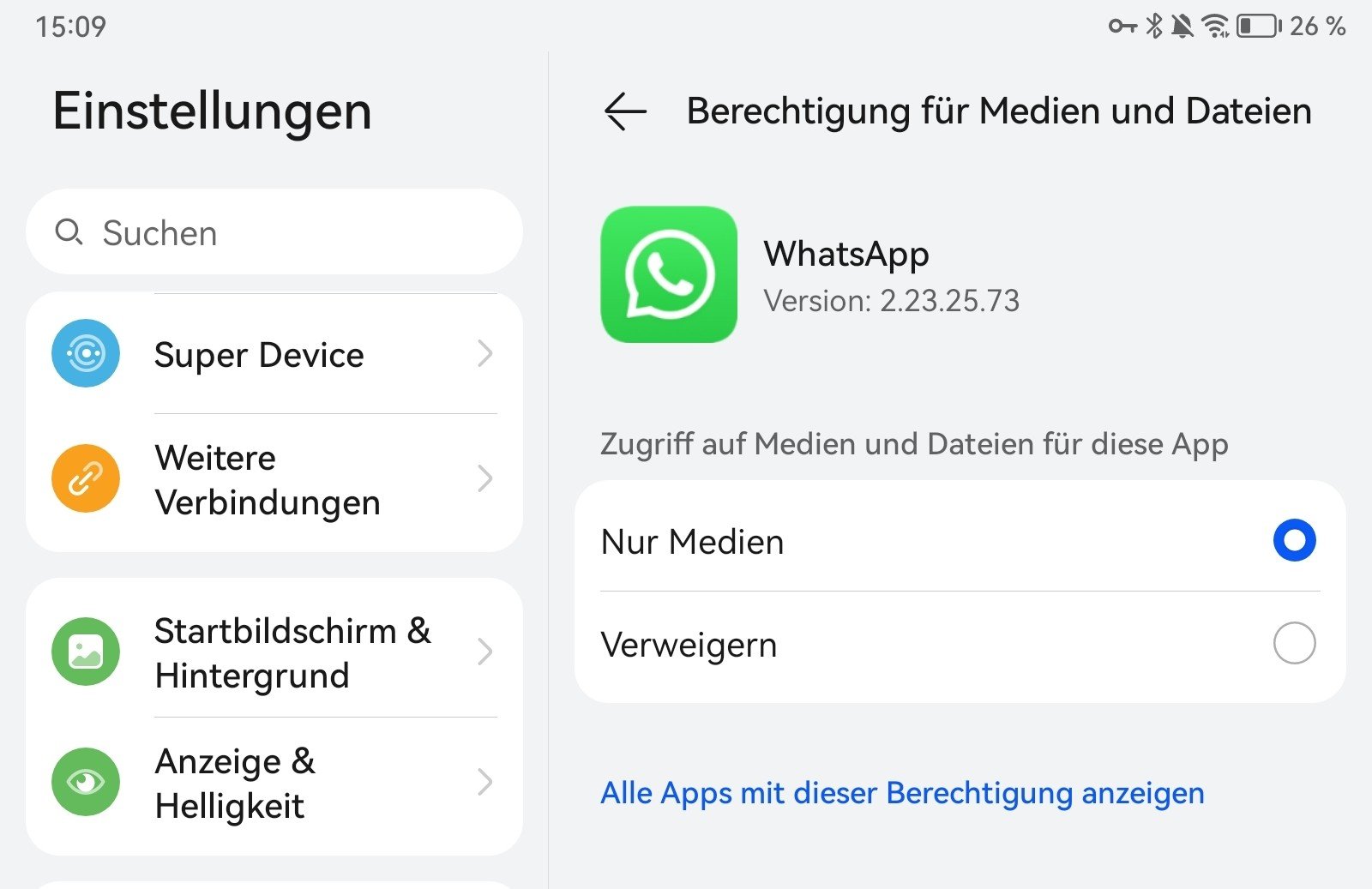Image resolution: width=1372 pixels, height=889 pixels.
Task: Show all apps with this permission
Action: [x=902, y=794]
